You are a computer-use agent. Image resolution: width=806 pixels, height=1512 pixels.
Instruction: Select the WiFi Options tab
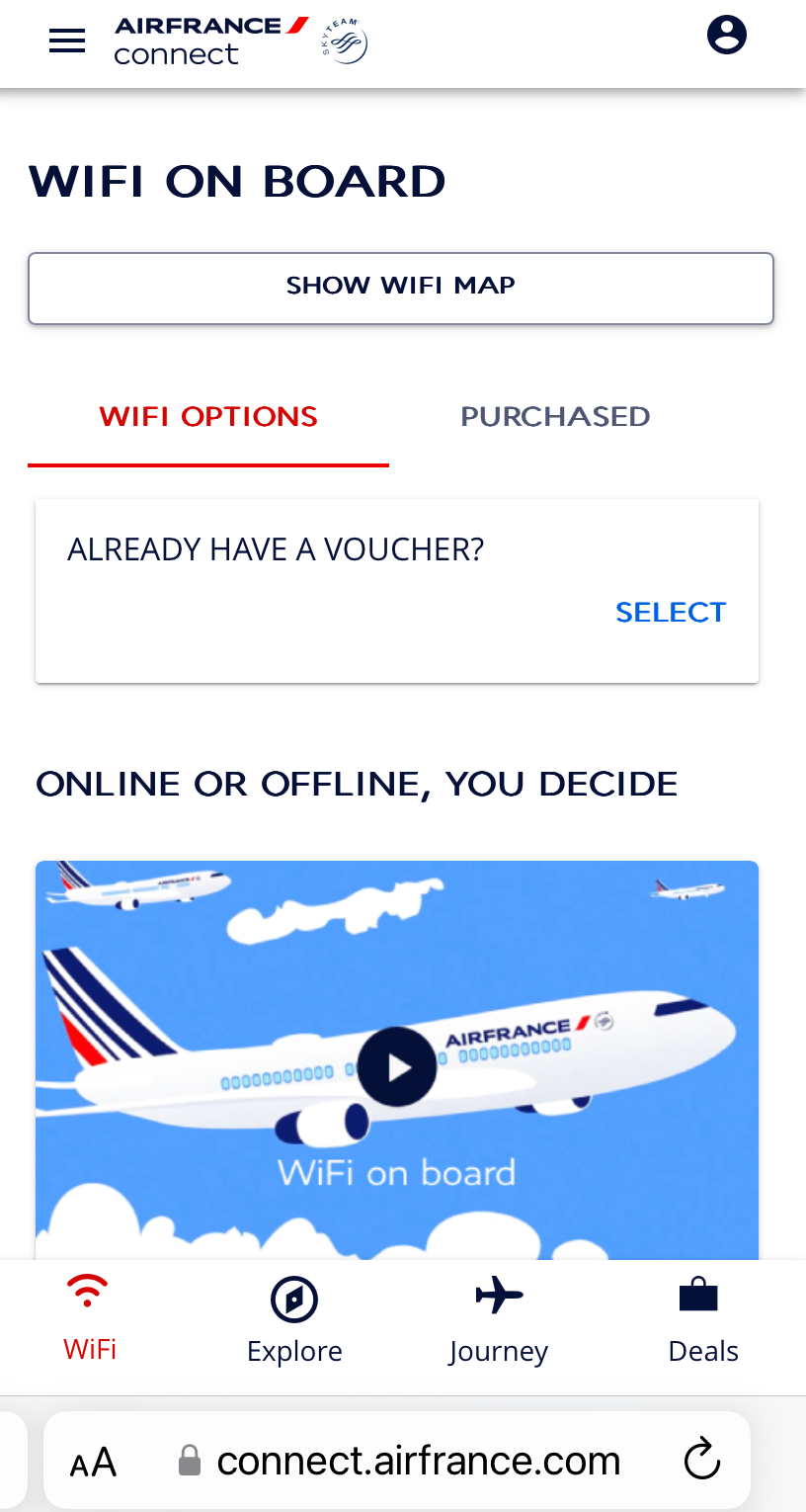pyautogui.click(x=208, y=417)
